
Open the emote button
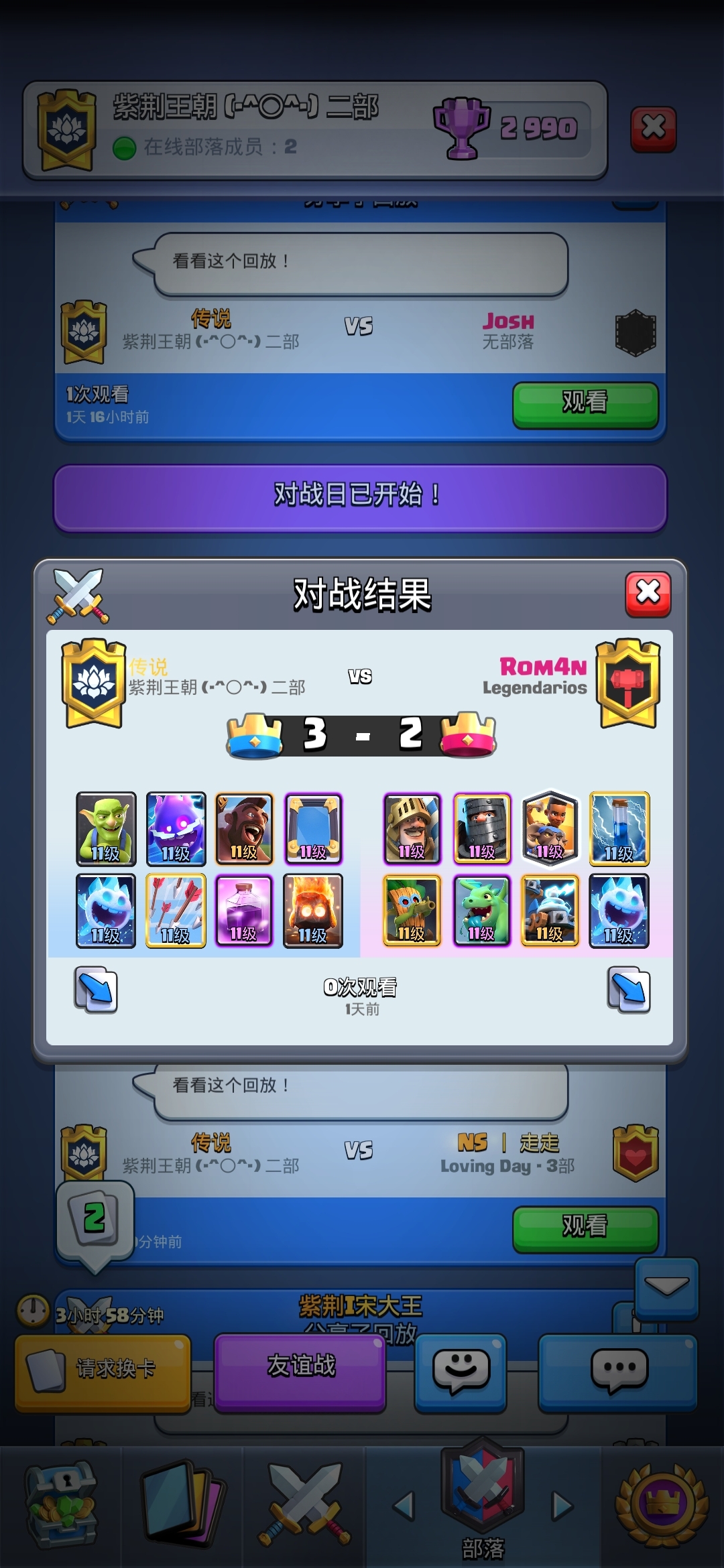461,1371
